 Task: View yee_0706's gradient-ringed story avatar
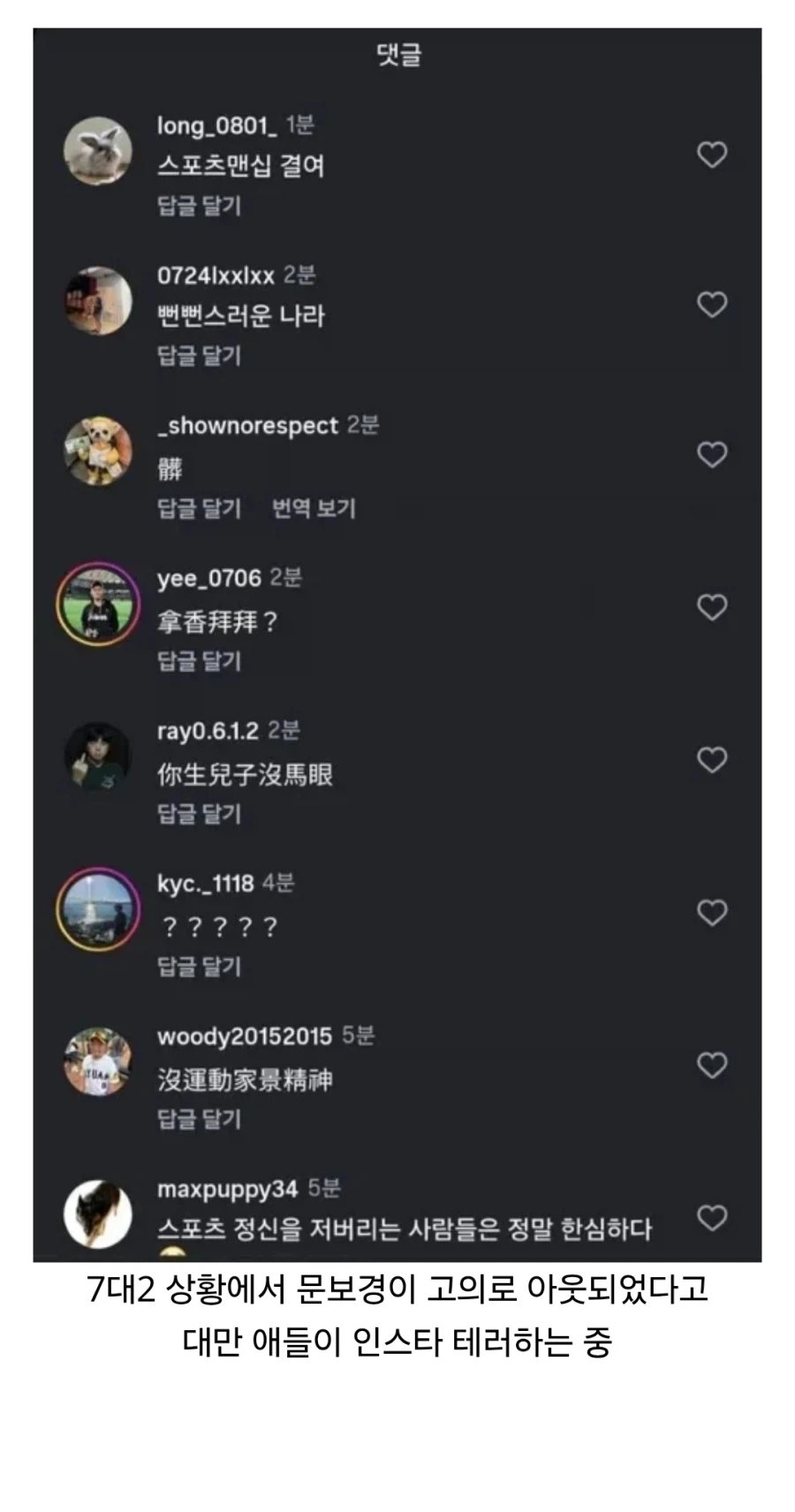pos(98,604)
